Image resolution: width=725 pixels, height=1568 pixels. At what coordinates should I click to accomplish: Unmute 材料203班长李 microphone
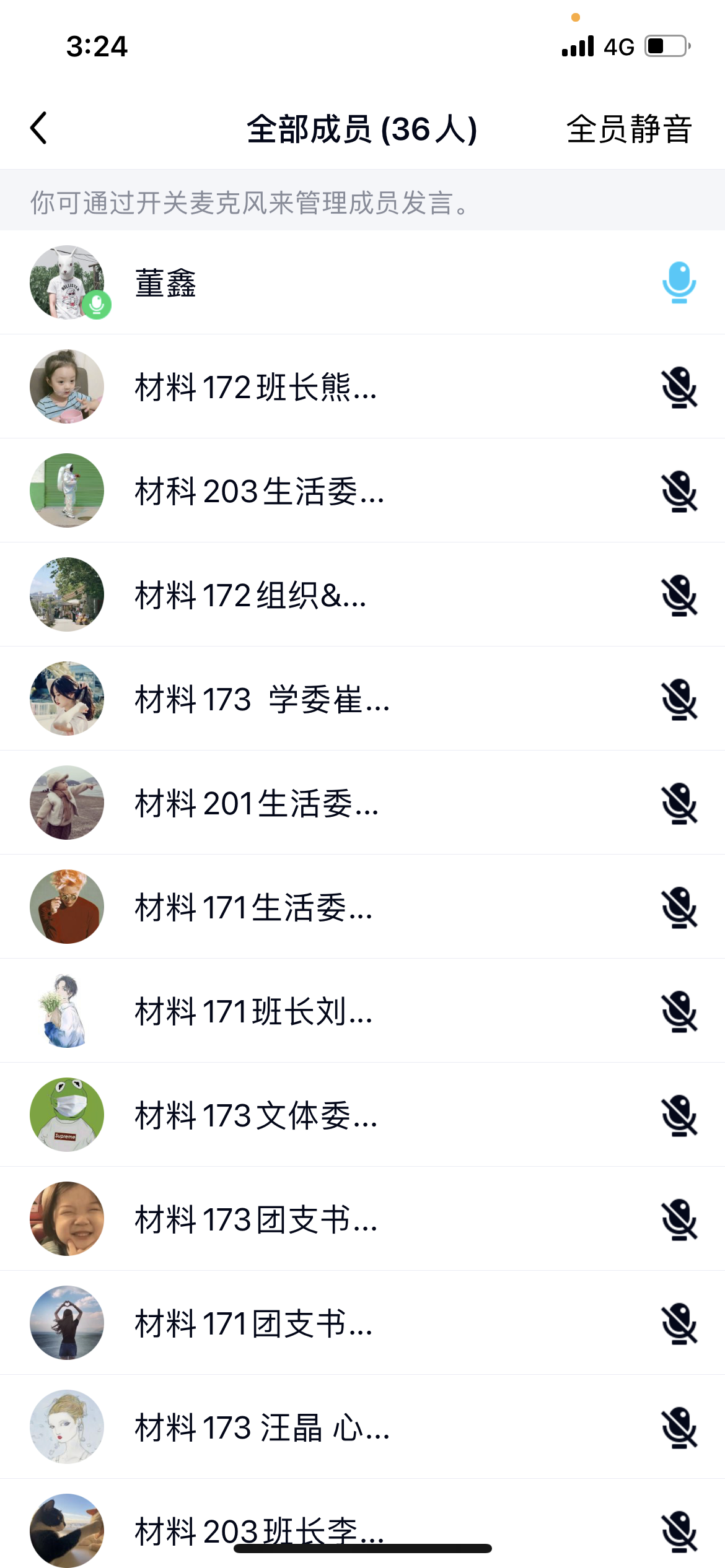(x=679, y=1532)
